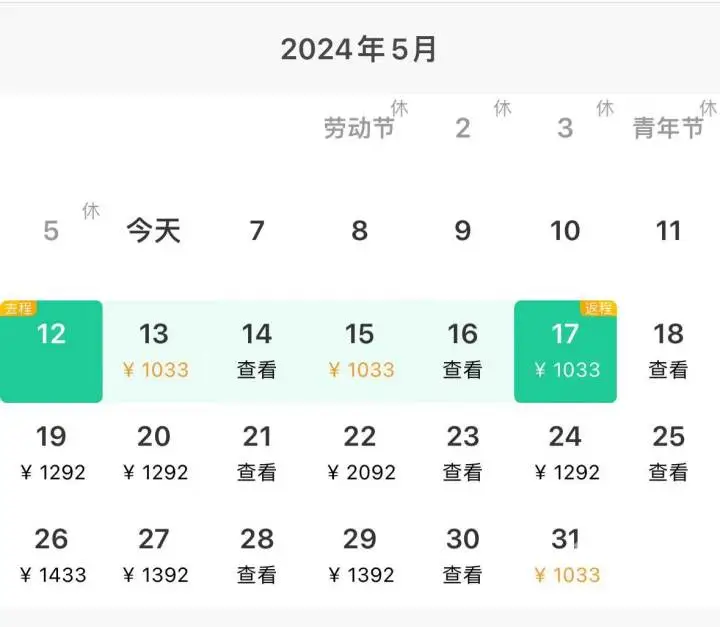Select May 13 priced ¥1033
Viewport: 720px width, 627px height.
tap(154, 351)
